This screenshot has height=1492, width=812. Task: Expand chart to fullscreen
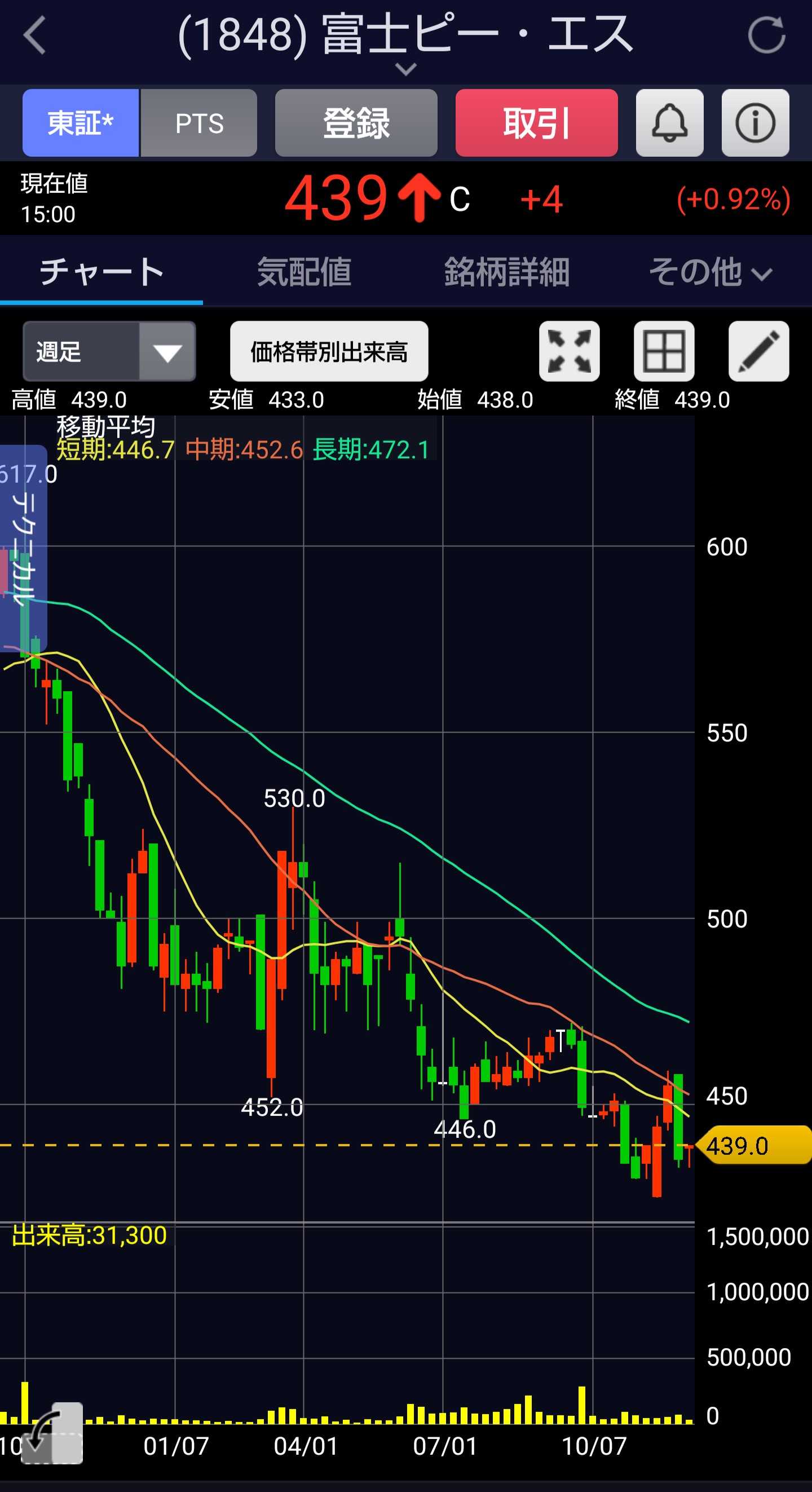coord(569,351)
